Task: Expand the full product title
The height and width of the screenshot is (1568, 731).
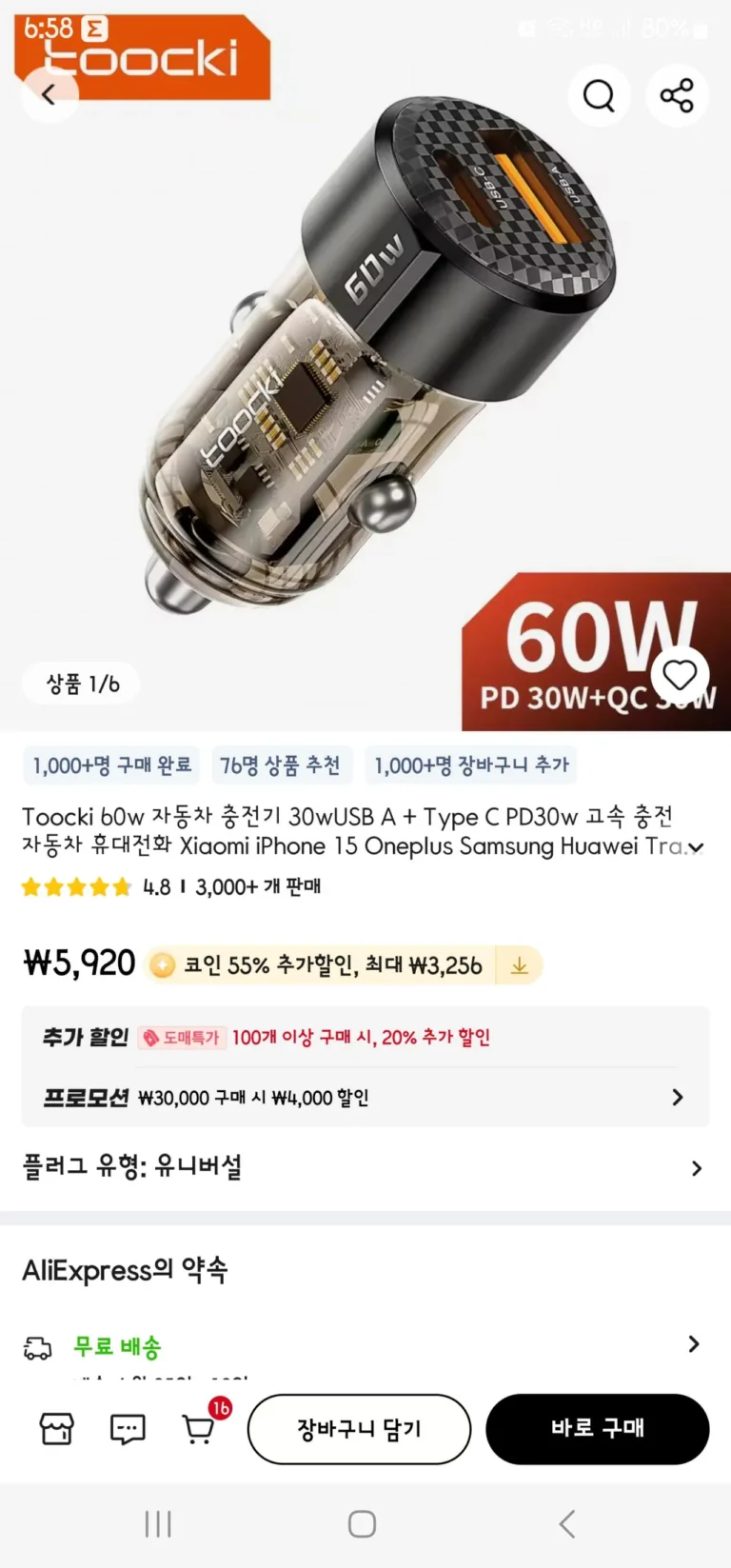Action: point(697,847)
